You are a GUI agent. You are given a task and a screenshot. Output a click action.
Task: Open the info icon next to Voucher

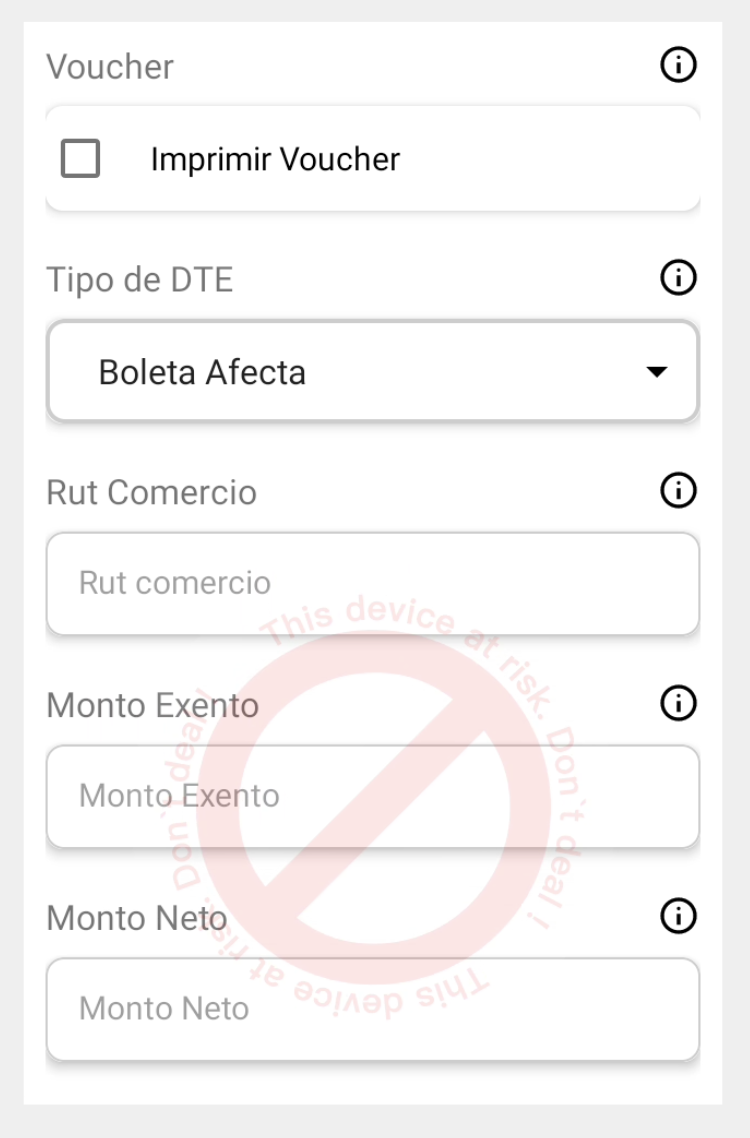coord(678,66)
